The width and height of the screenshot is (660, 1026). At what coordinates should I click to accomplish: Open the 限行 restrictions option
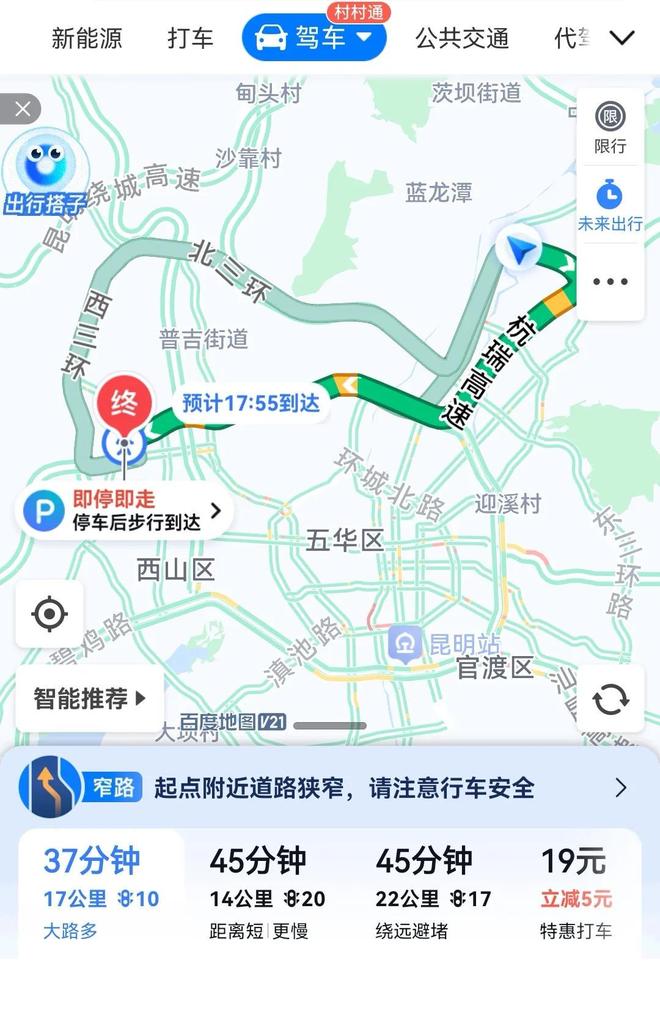point(610,128)
